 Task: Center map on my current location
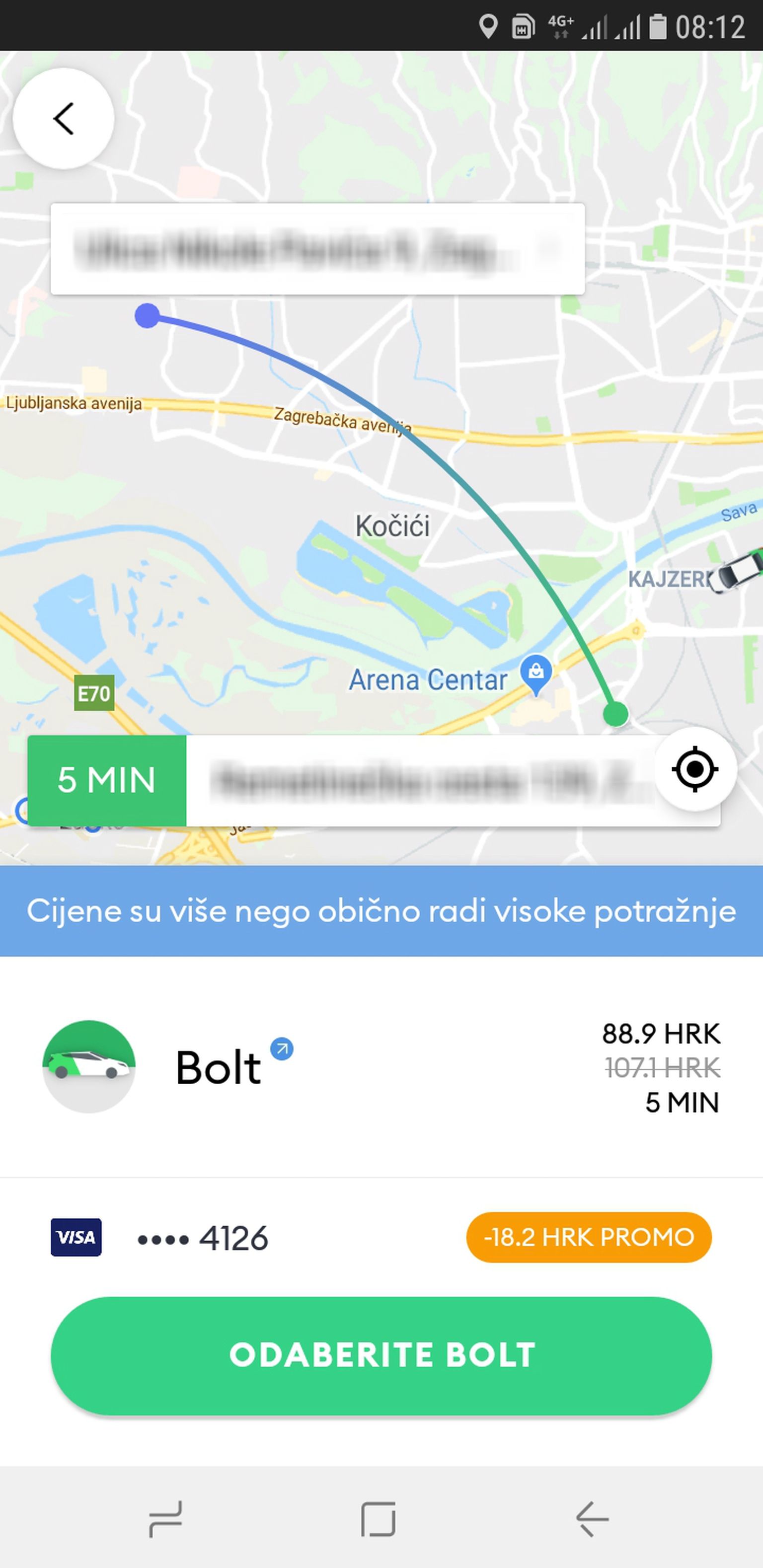[x=695, y=769]
